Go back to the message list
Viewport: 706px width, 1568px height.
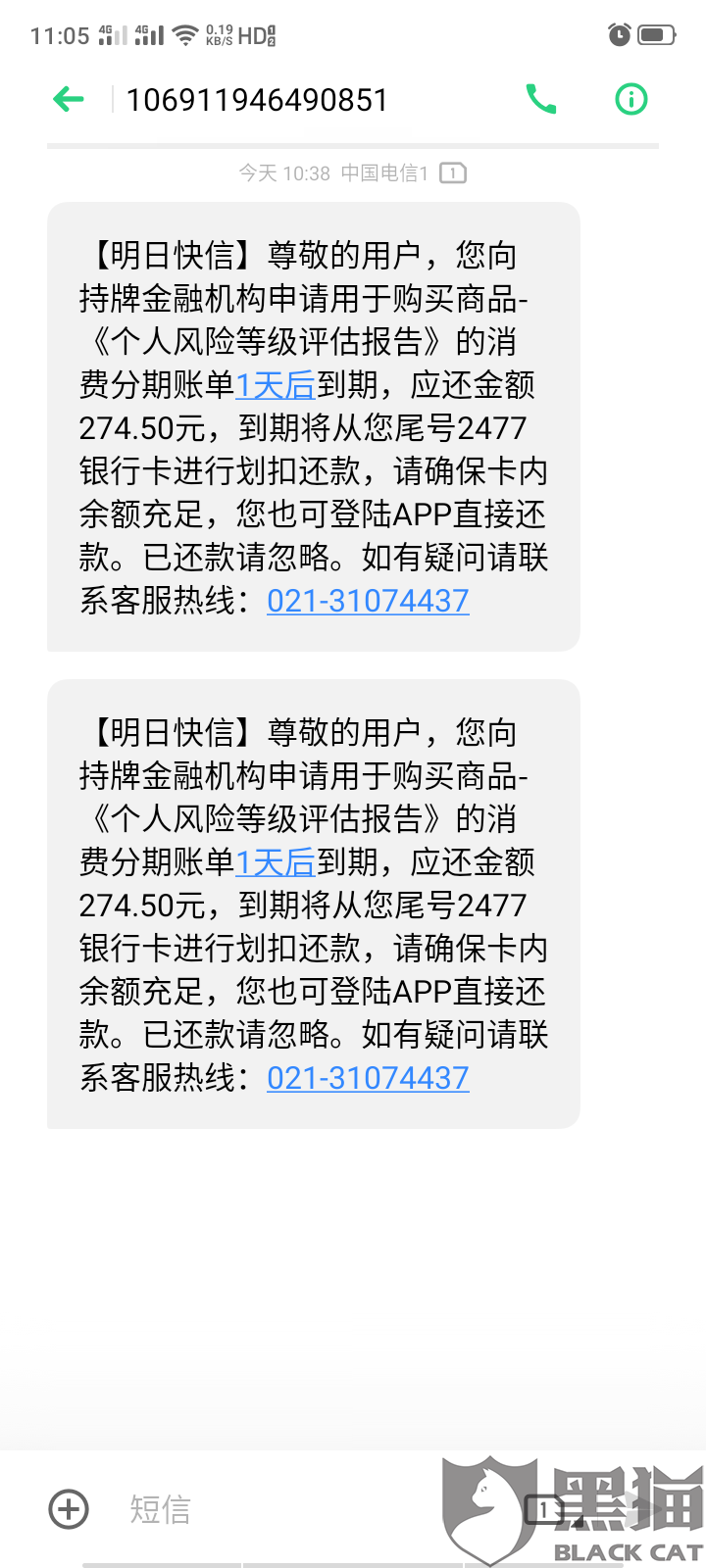[x=68, y=99]
